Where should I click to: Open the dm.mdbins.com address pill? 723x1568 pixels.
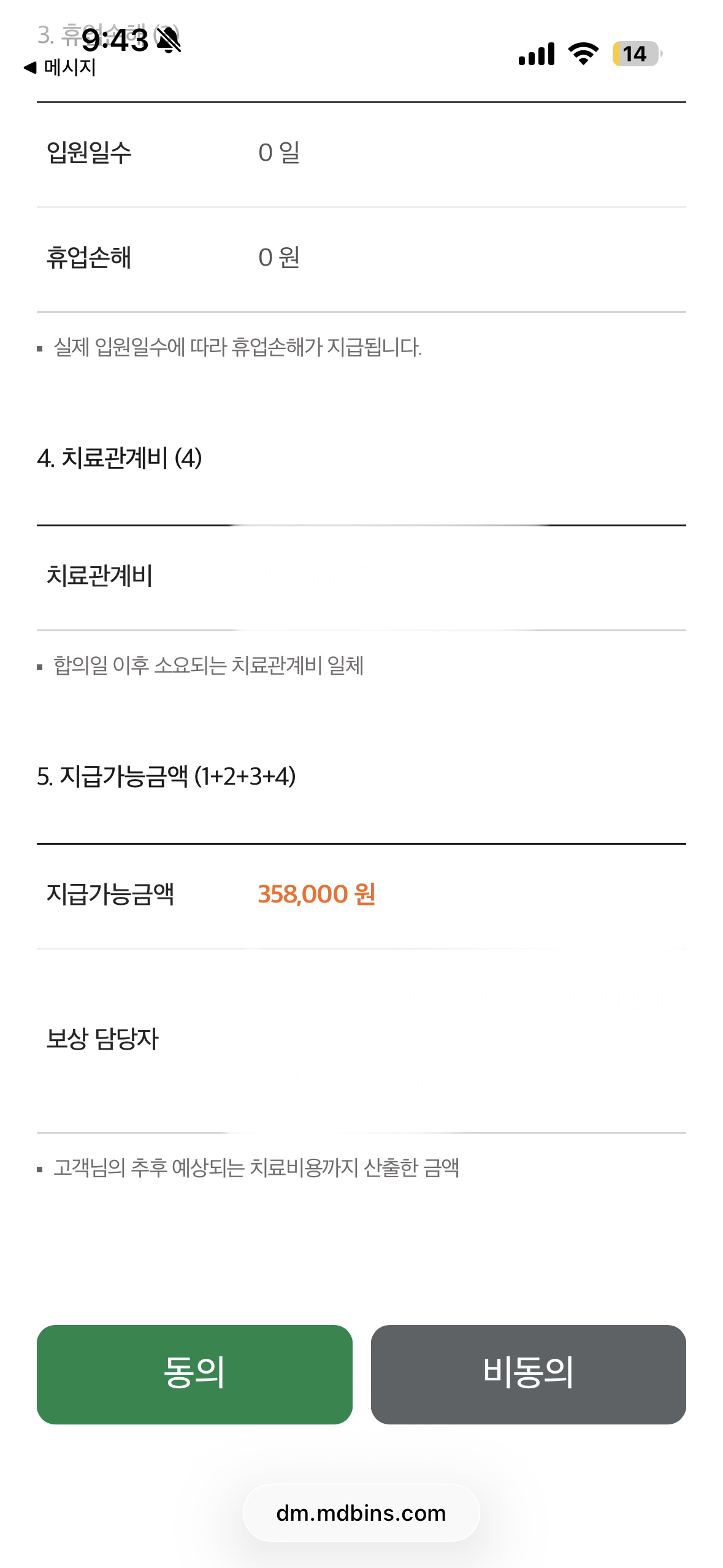point(361,1513)
